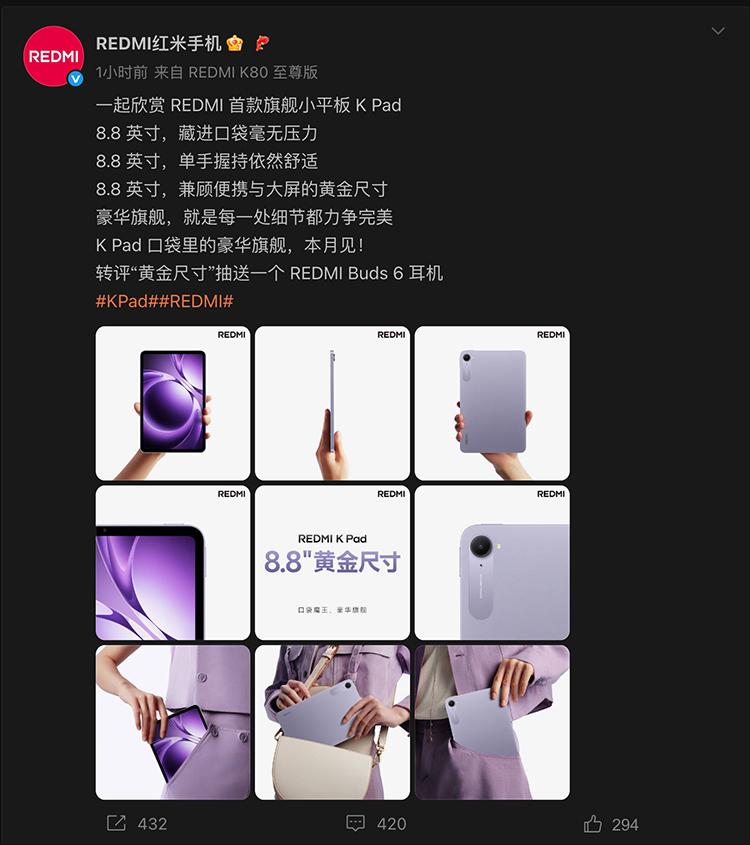View the tablet in trouser pocket photo
The width and height of the screenshot is (750, 845).
point(492,722)
